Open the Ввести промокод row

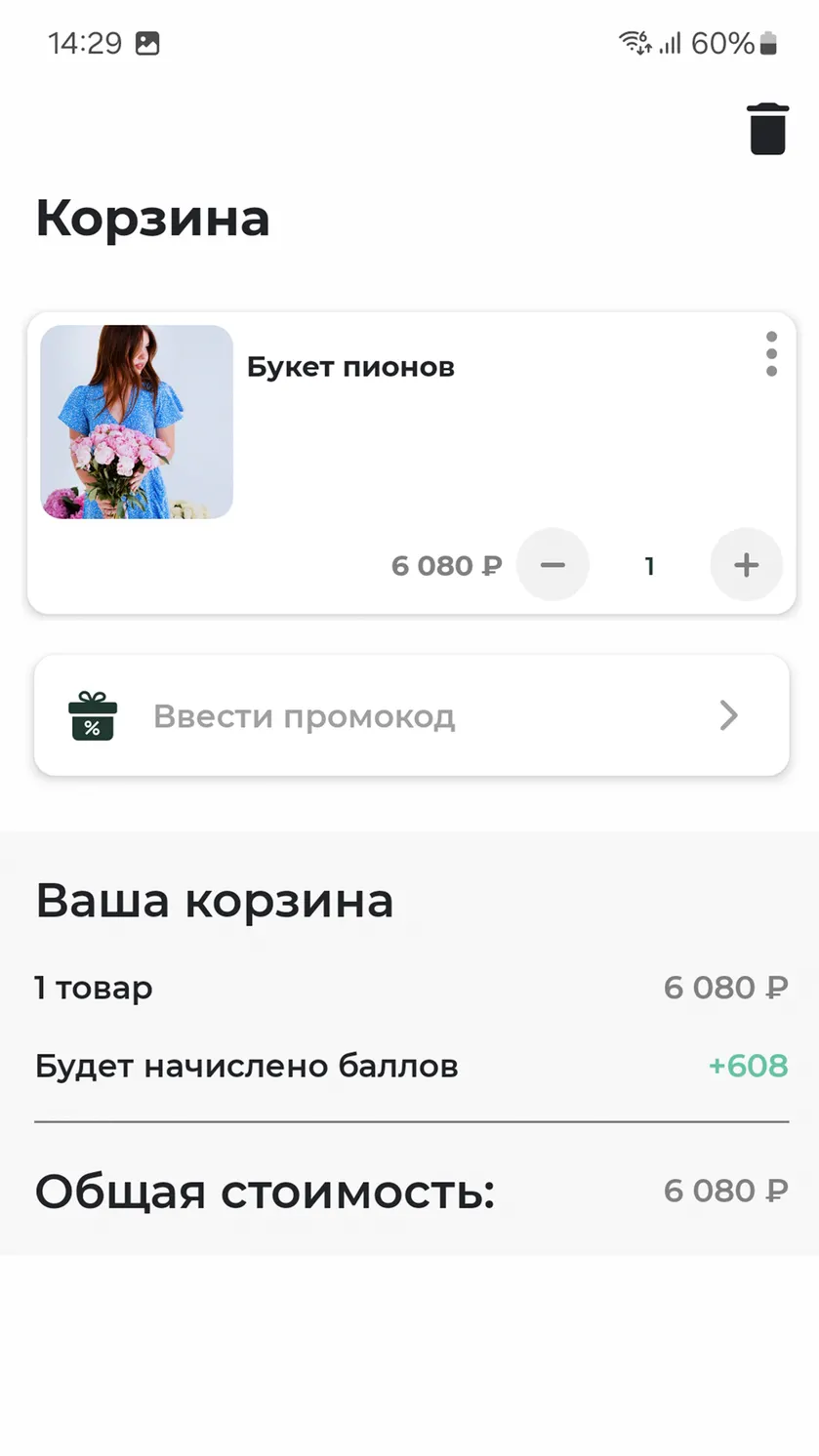pyautogui.click(x=411, y=715)
